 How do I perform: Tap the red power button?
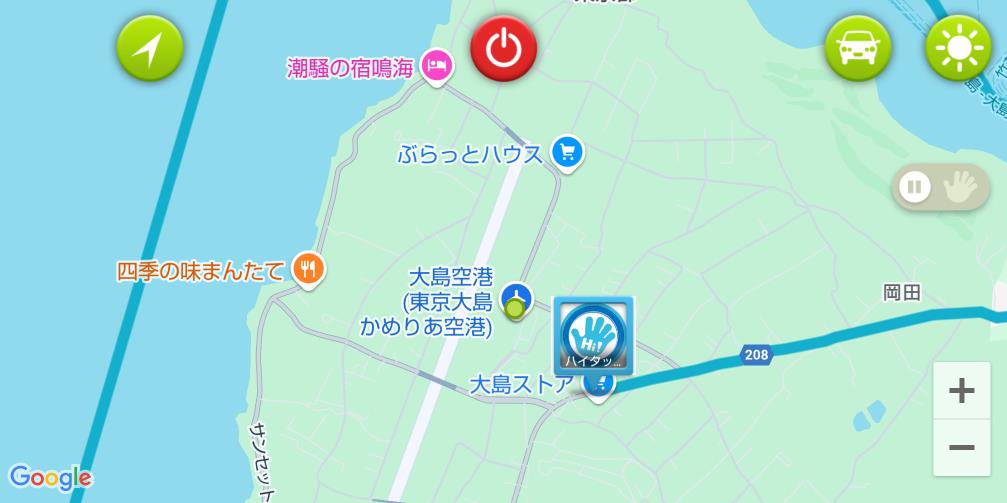504,48
